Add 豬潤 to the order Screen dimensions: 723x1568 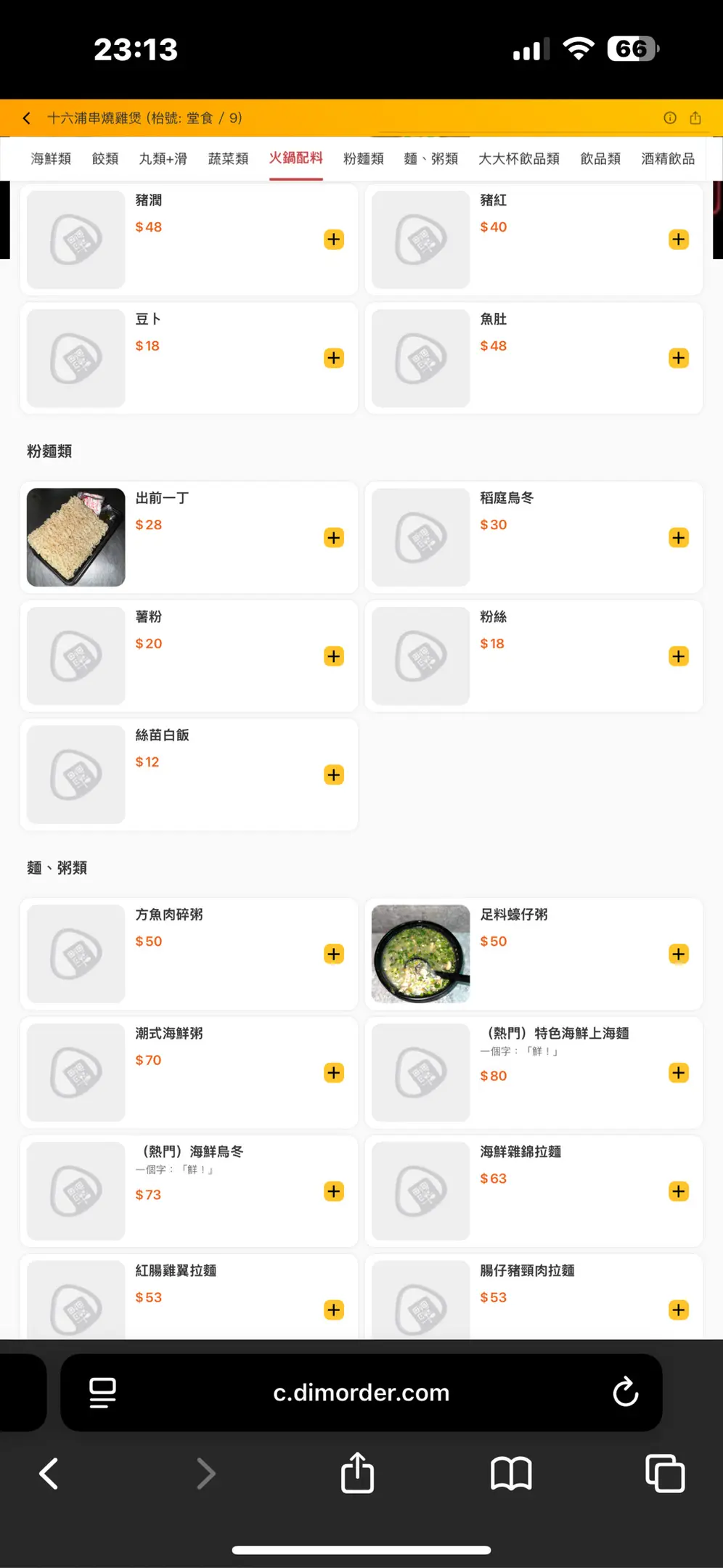click(334, 240)
